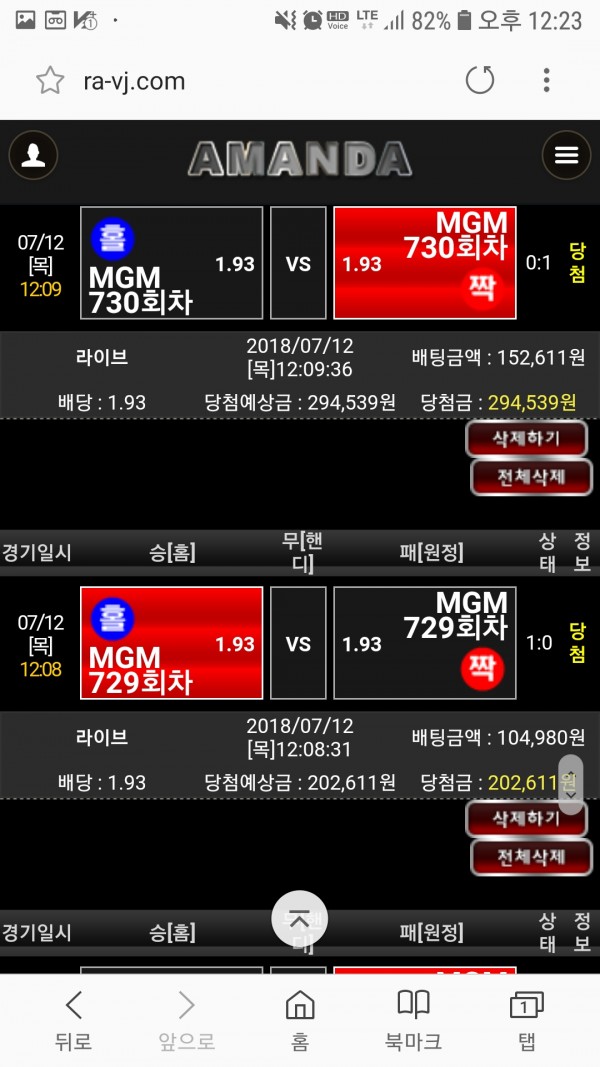The height and width of the screenshot is (1067, 600).
Task: Reload the page in the browser
Action: [480, 81]
